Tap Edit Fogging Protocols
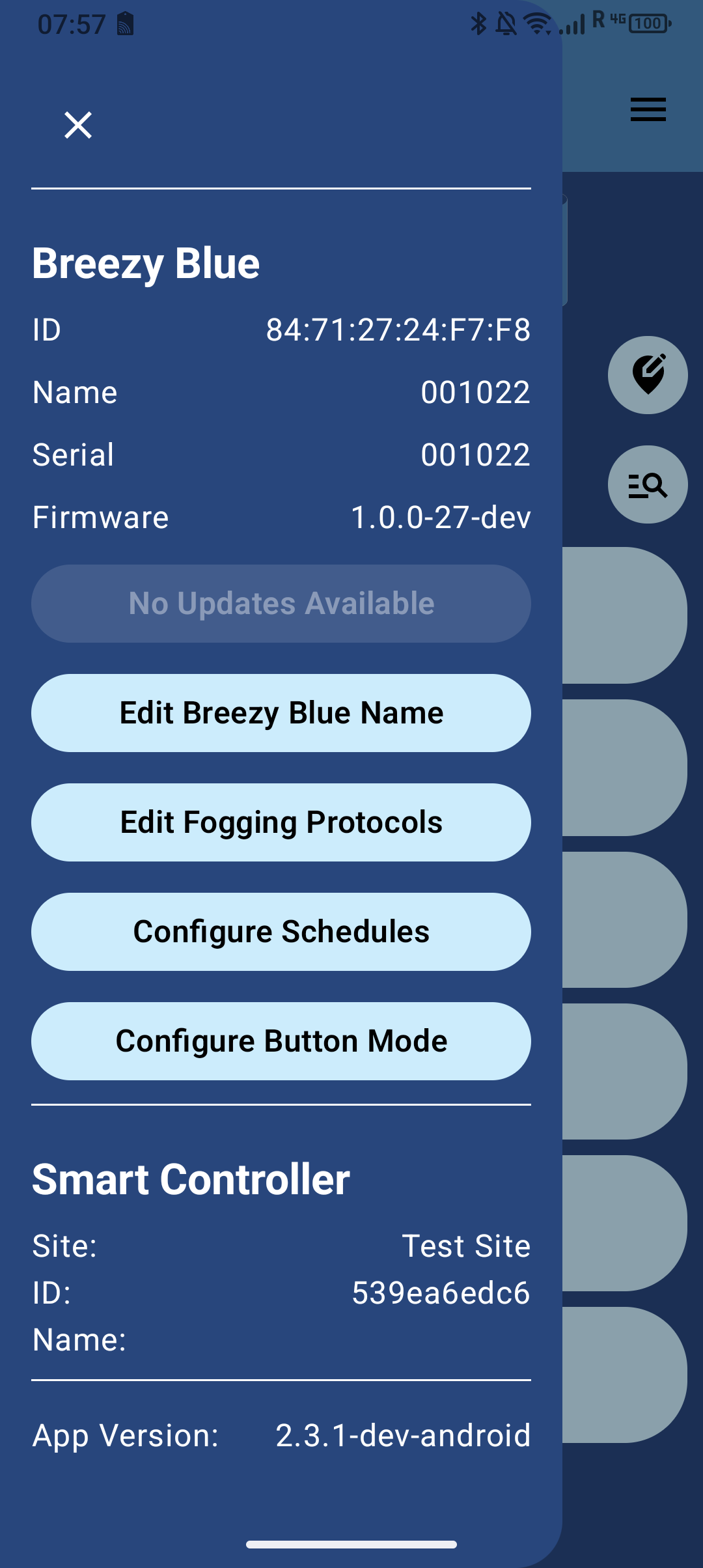The height and width of the screenshot is (1568, 703). pyautogui.click(x=281, y=822)
